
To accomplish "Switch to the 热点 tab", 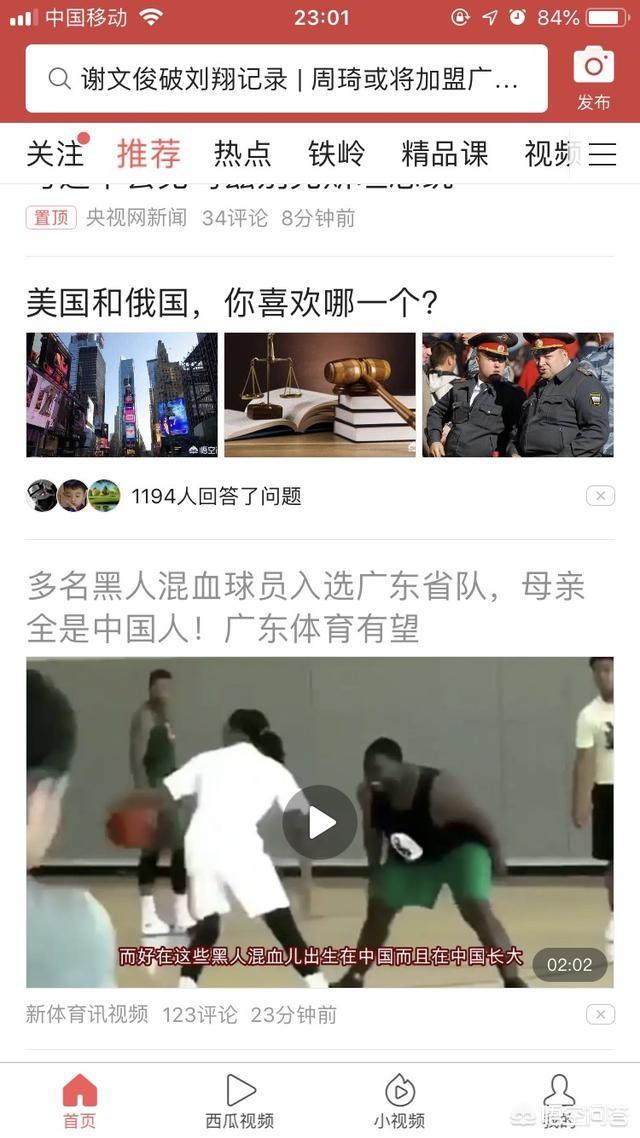I will coord(242,154).
